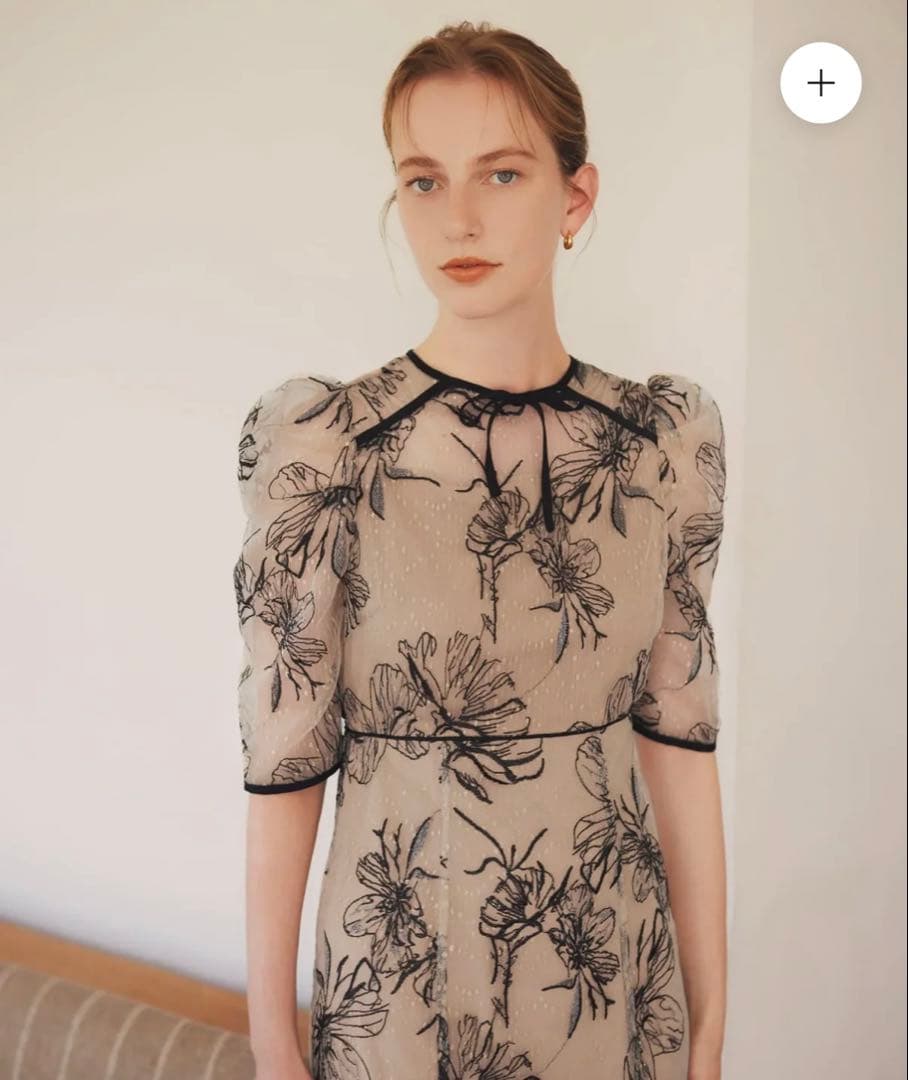908x1080 pixels.
Task: Tap the plus button on the product photo
Action: click(x=820, y=83)
